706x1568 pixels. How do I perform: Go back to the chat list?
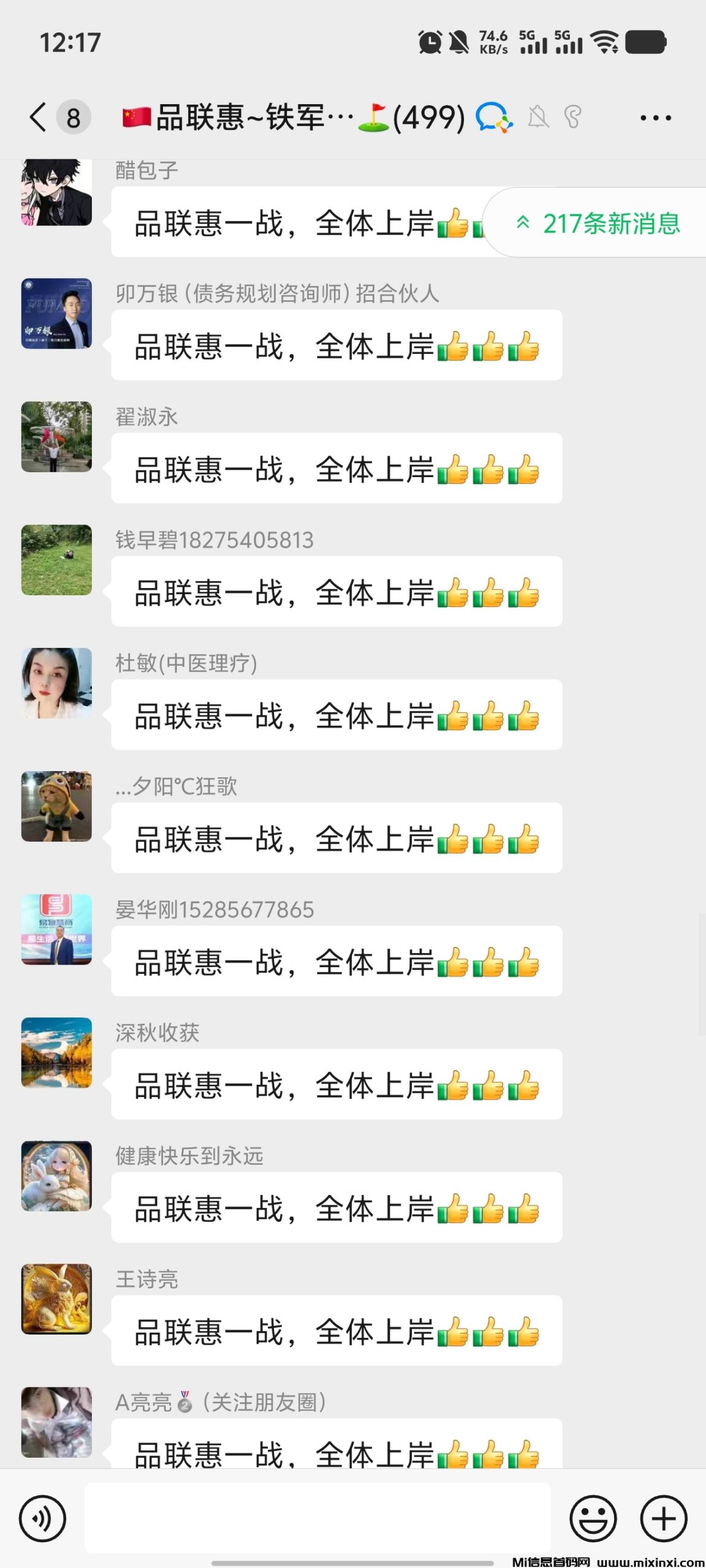click(x=38, y=117)
